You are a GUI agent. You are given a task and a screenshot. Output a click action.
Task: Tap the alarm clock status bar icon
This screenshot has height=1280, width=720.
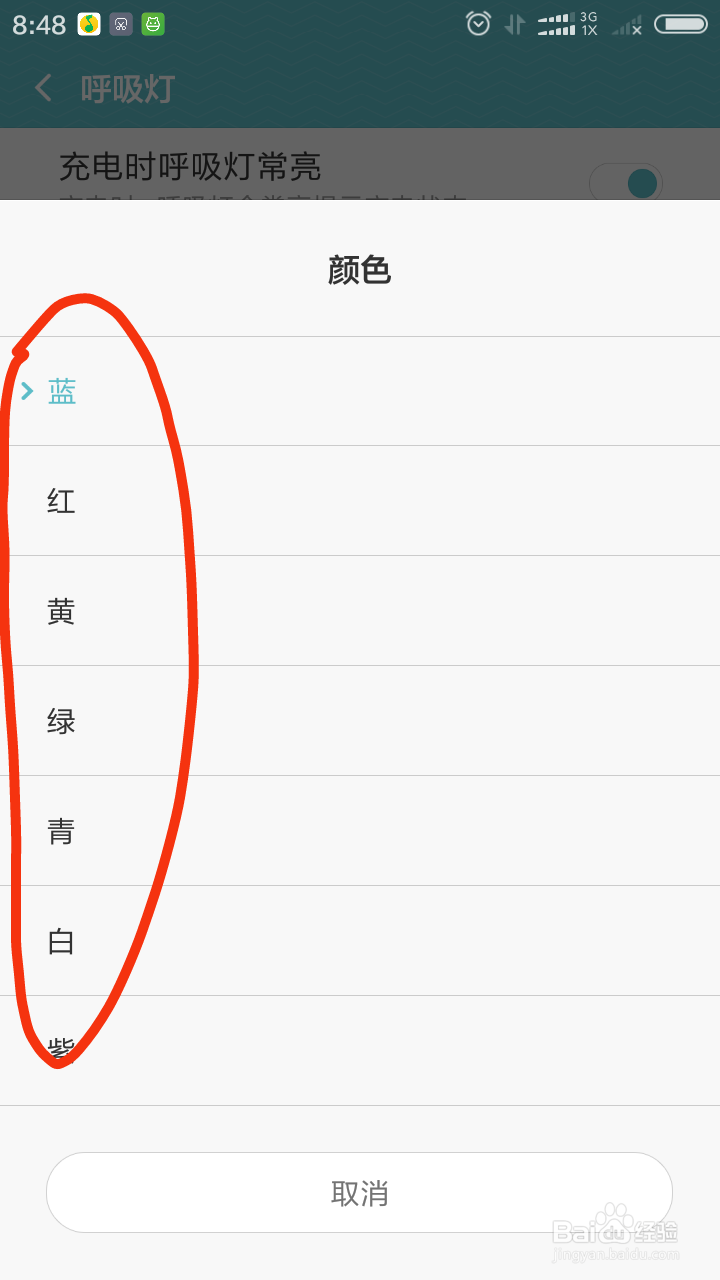click(x=478, y=22)
